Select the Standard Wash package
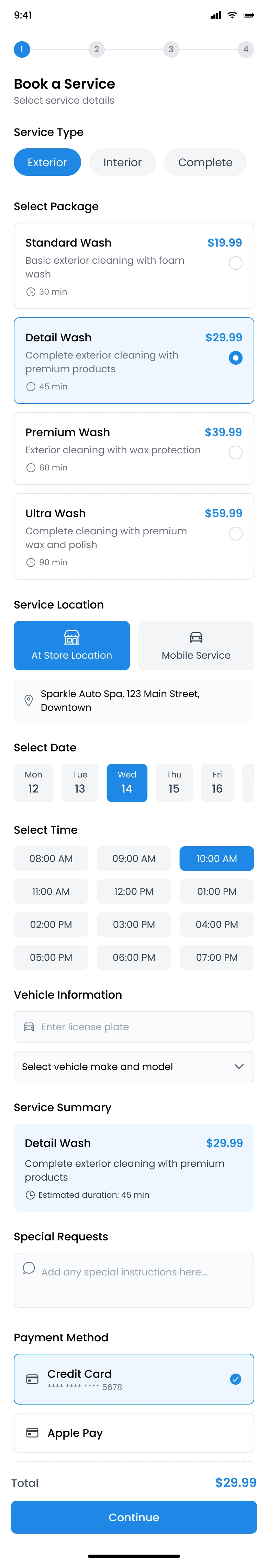Viewport: 268px width, 1568px height. 133,265
